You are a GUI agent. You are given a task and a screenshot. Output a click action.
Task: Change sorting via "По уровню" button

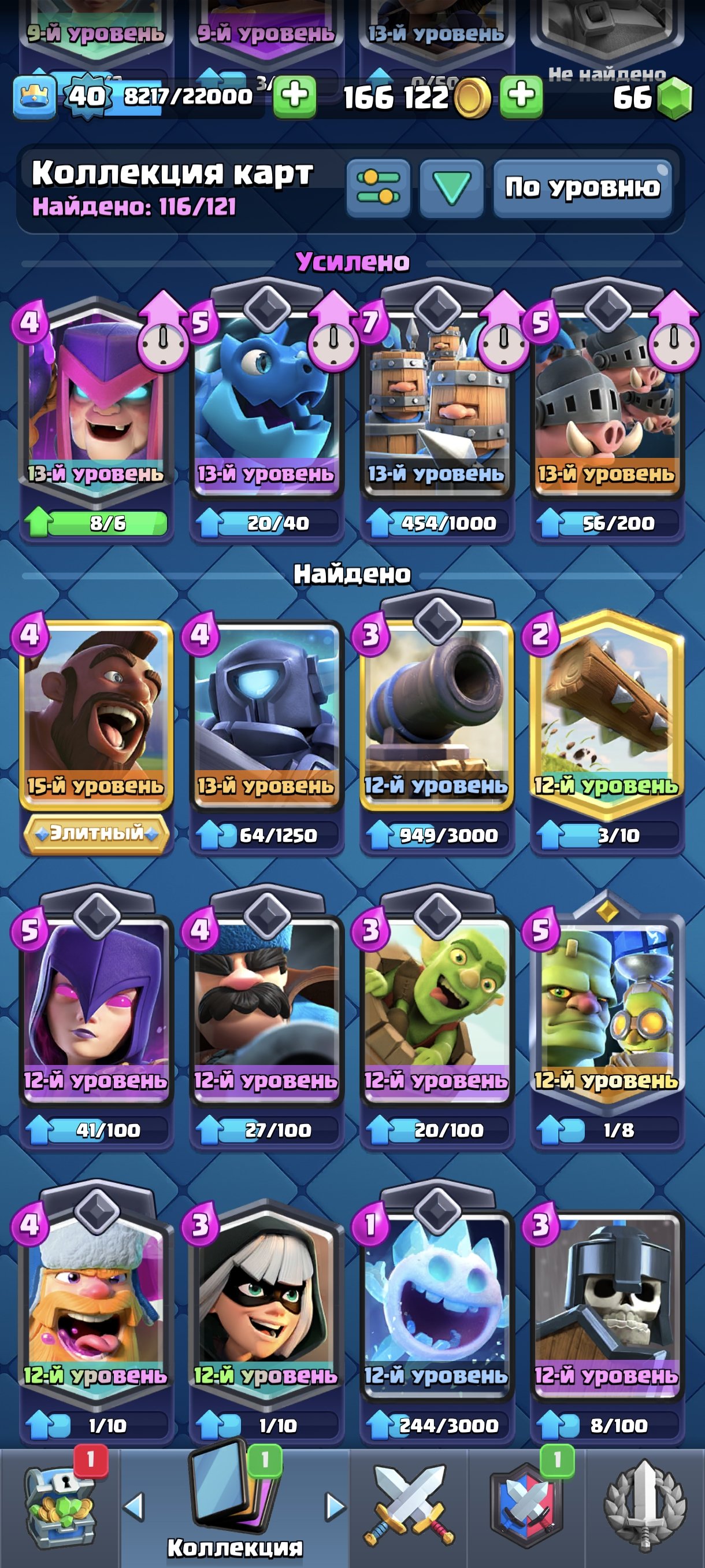[x=582, y=187]
